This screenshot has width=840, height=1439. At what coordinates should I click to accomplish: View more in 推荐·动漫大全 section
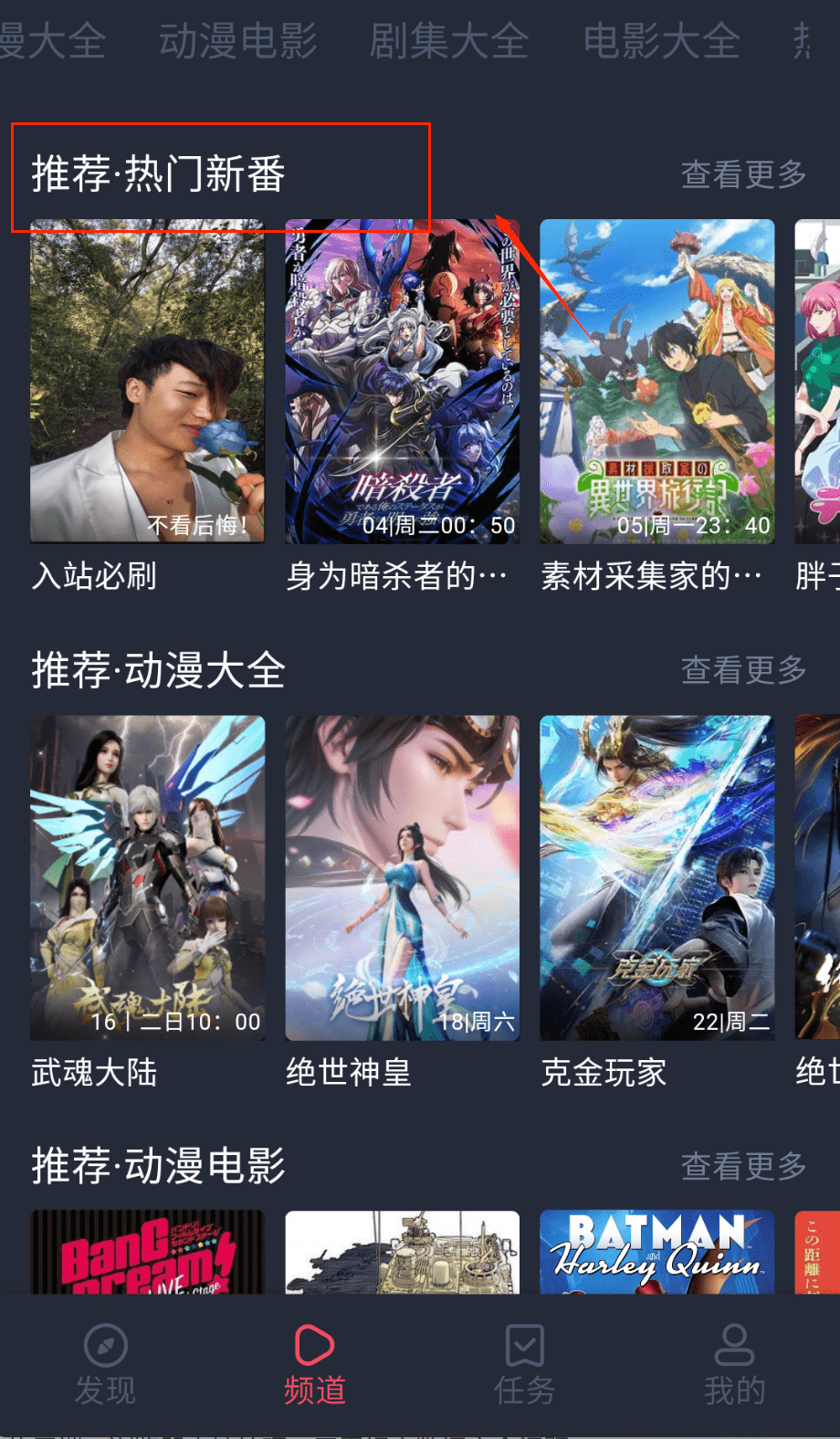click(743, 669)
